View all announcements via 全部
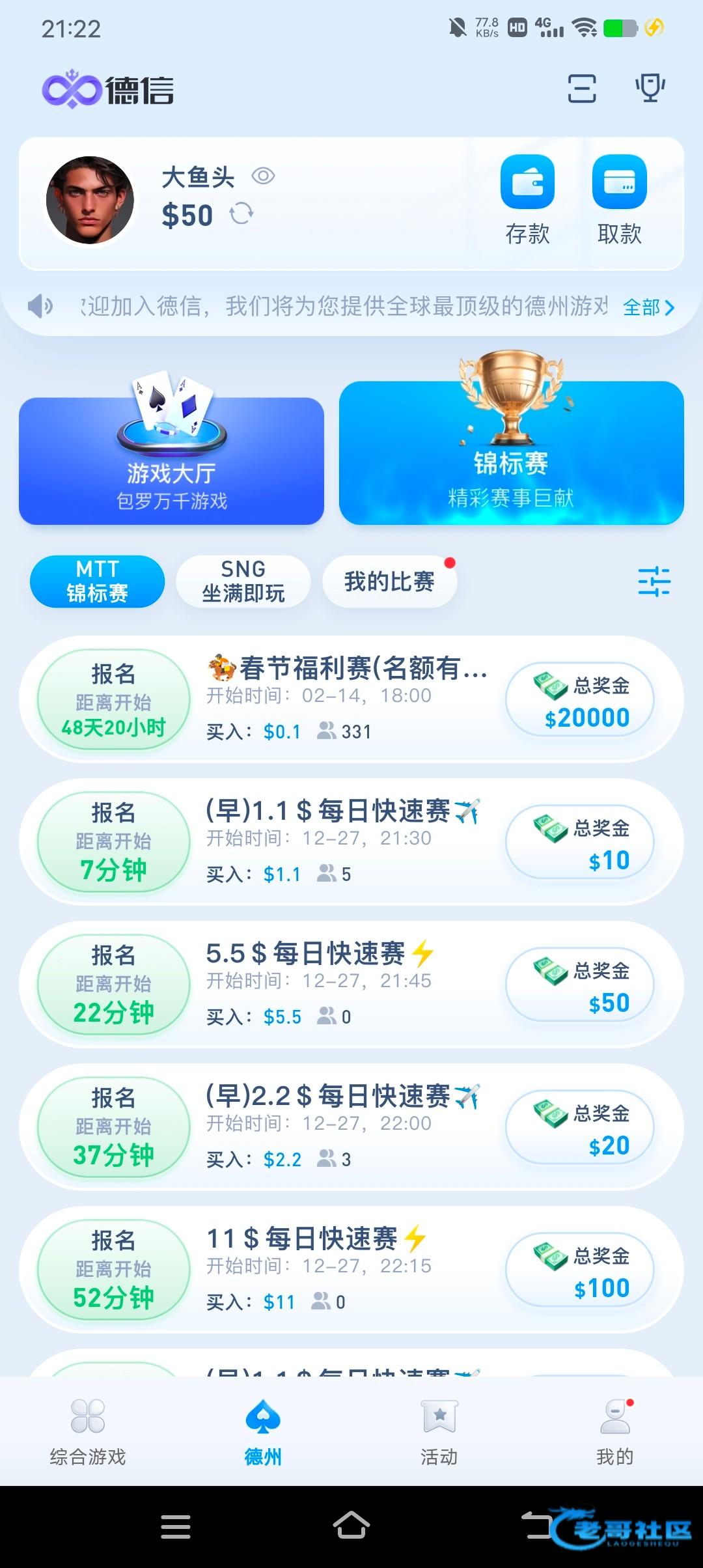The image size is (703, 1568). tap(648, 307)
